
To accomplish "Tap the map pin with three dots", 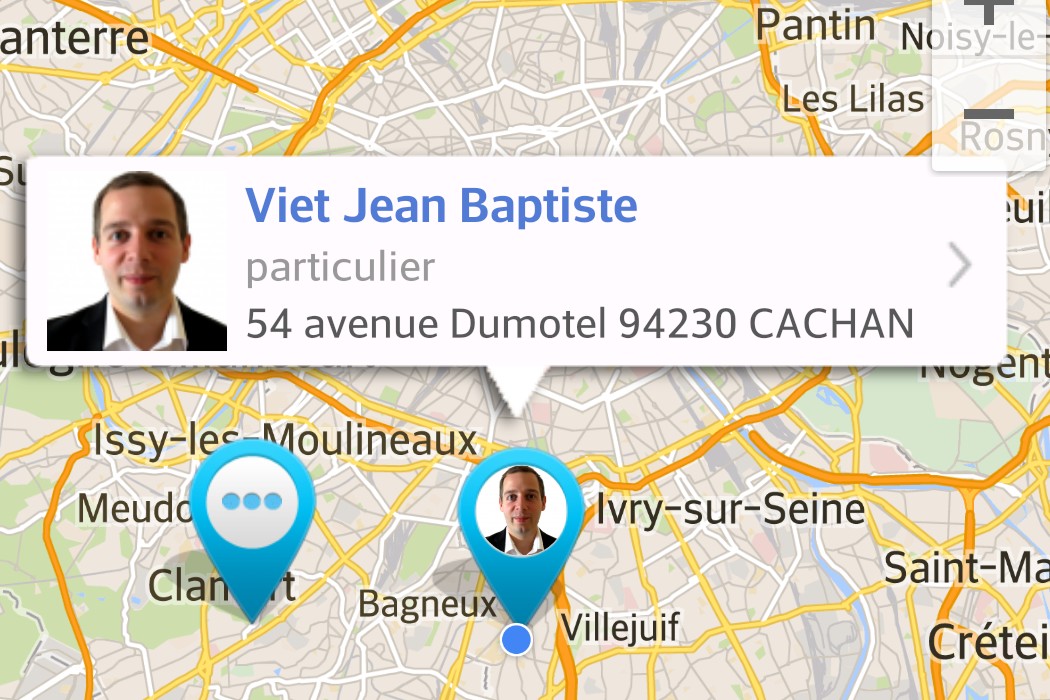I will point(253,503).
